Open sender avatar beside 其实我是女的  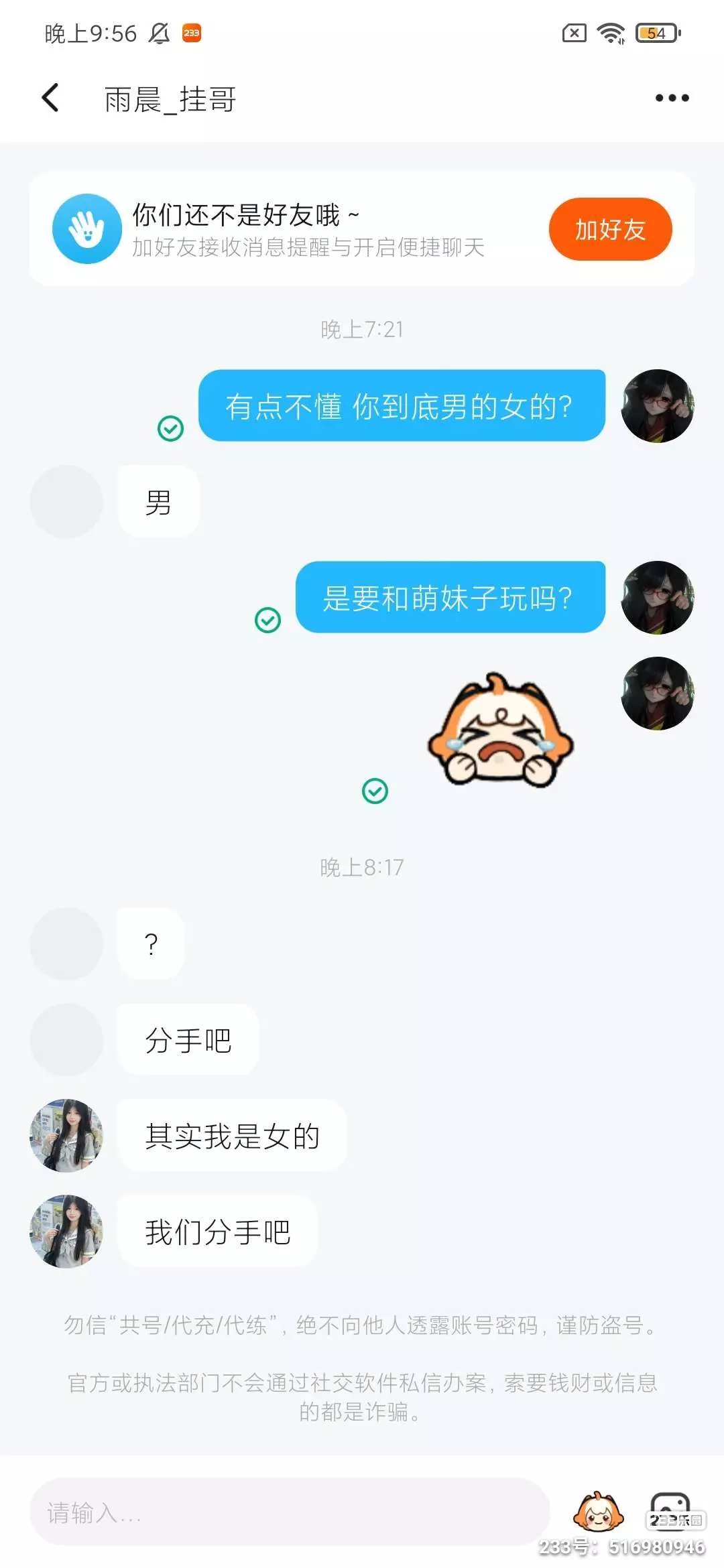coord(66,1136)
